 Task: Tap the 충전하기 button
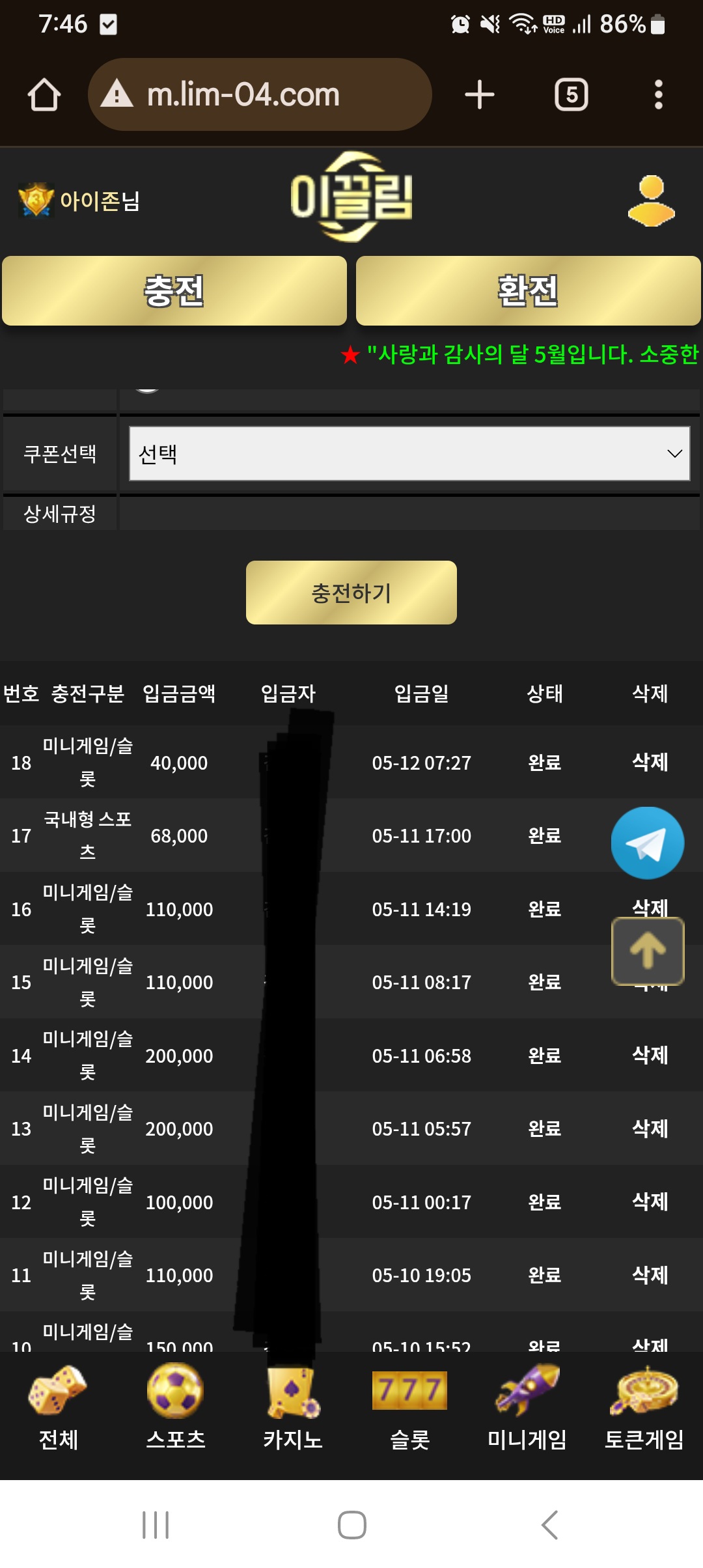pyautogui.click(x=351, y=593)
